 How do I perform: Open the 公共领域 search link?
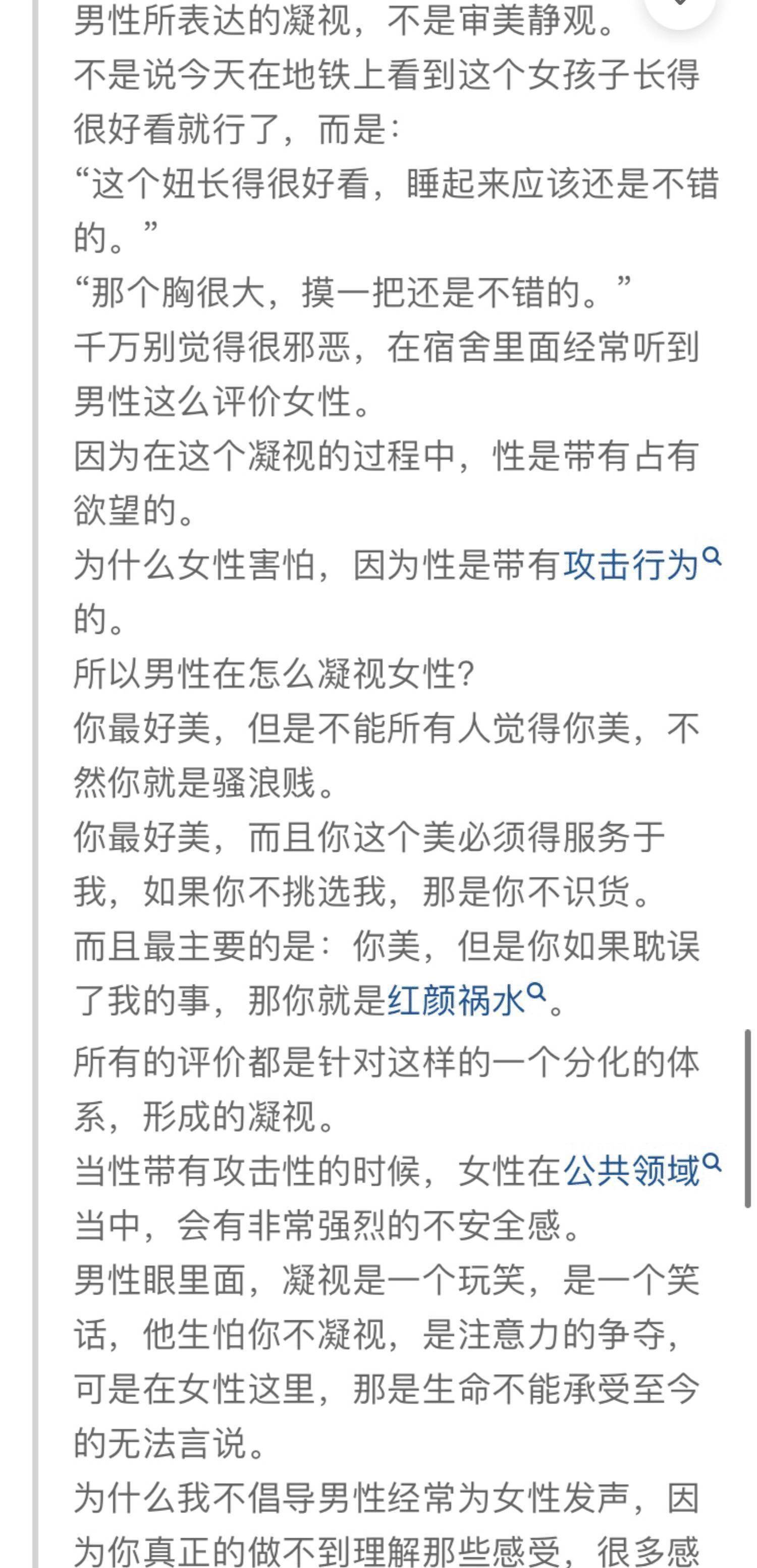click(631, 1171)
